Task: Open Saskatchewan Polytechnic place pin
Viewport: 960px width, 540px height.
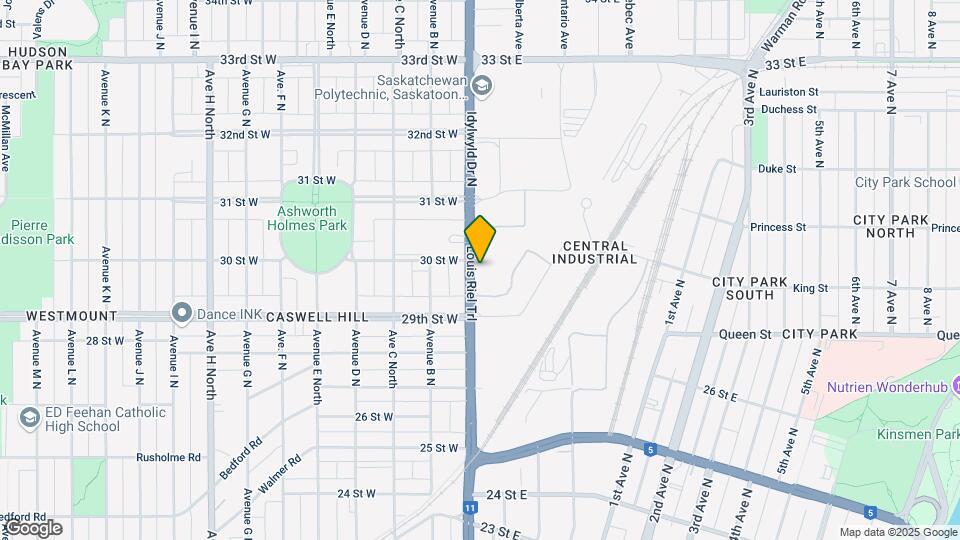Action: (x=483, y=87)
